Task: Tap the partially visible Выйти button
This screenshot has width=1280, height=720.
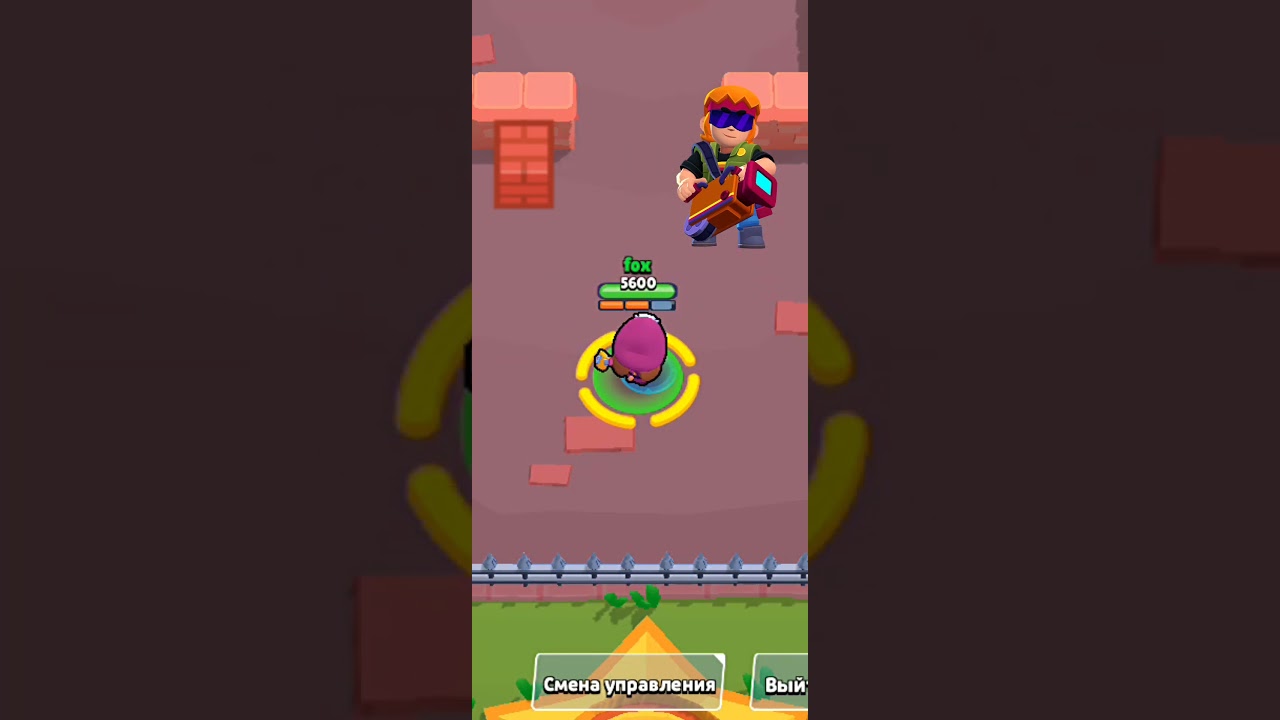Action: pos(783,684)
